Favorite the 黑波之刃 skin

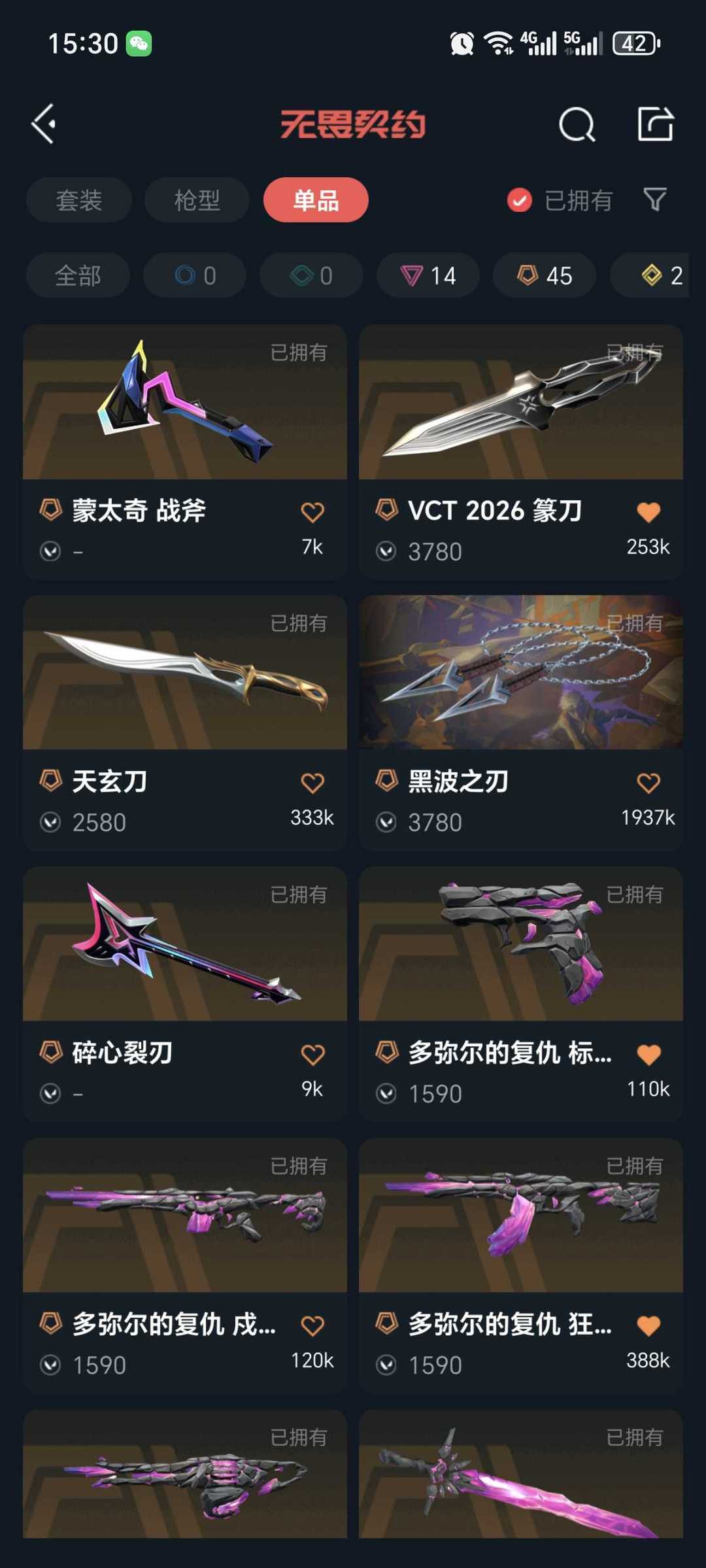(x=648, y=782)
